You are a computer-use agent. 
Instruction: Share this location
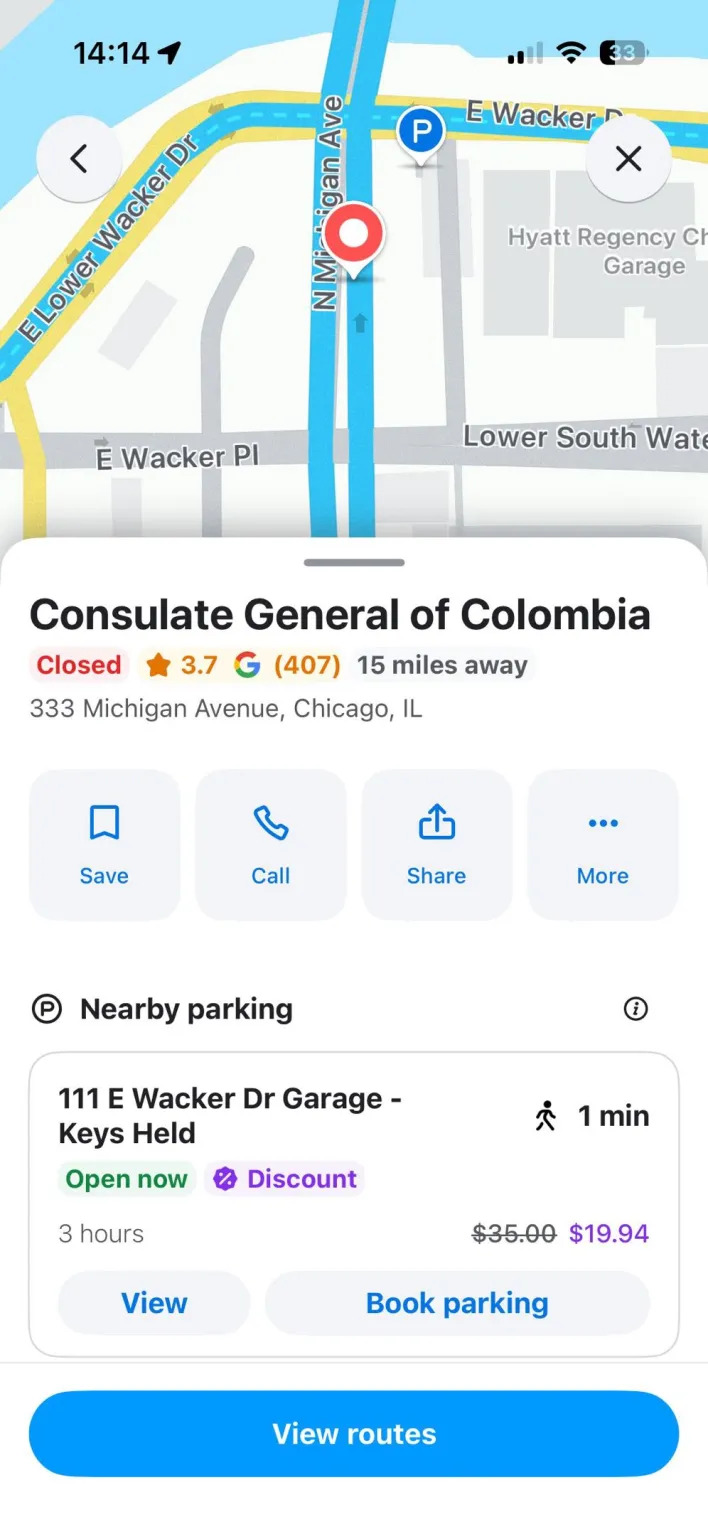[x=436, y=845]
